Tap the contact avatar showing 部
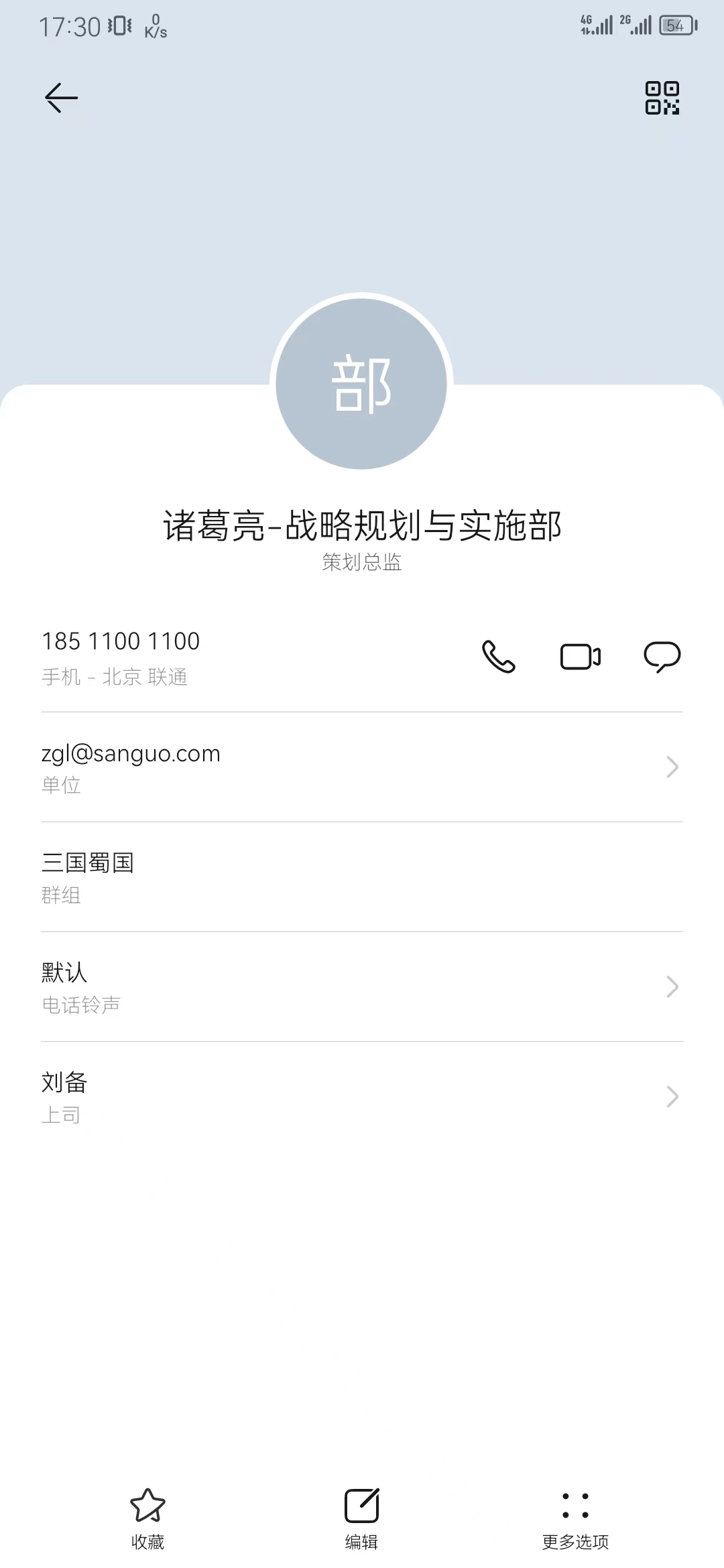This screenshot has height=1568, width=724. [x=361, y=383]
